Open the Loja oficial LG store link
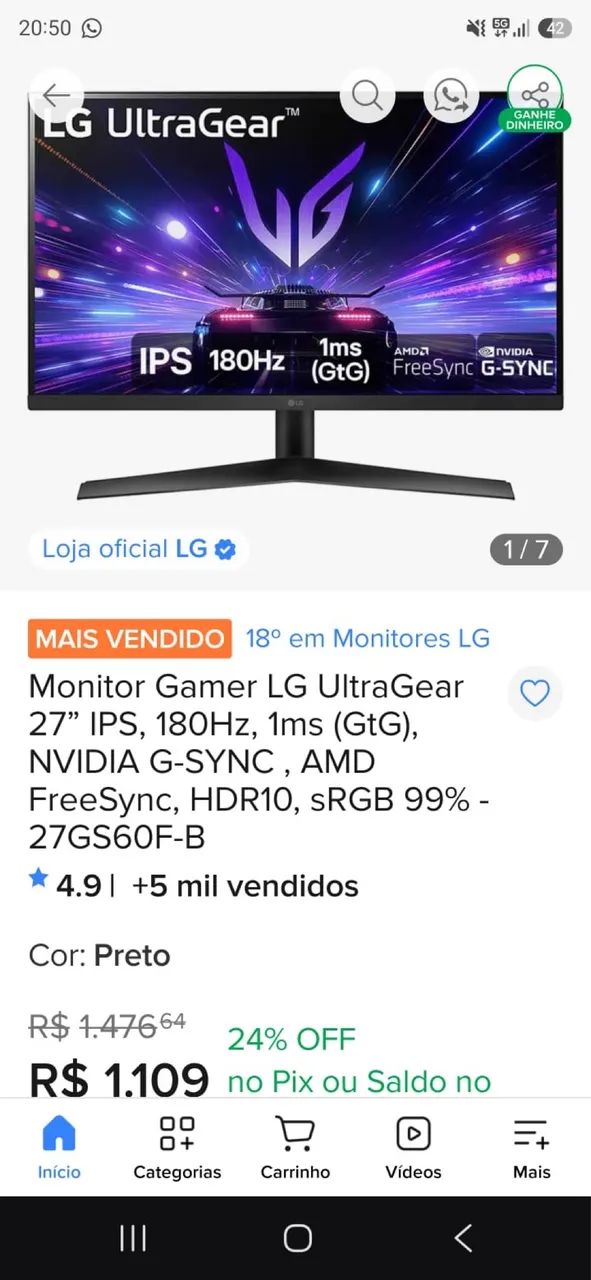The image size is (591, 1280). pos(138,549)
